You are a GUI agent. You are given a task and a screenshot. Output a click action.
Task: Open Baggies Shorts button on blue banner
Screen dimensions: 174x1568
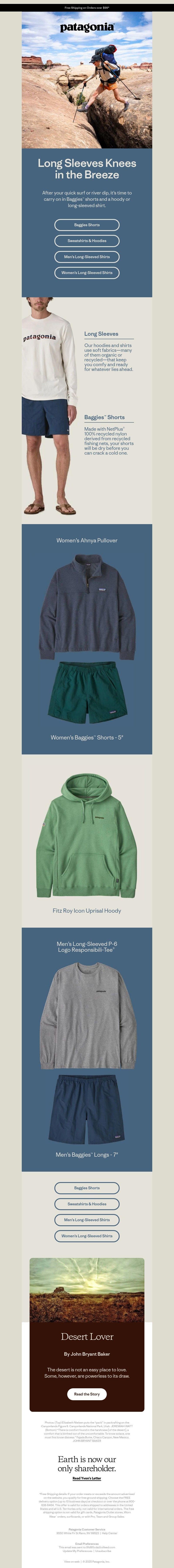click(x=87, y=225)
